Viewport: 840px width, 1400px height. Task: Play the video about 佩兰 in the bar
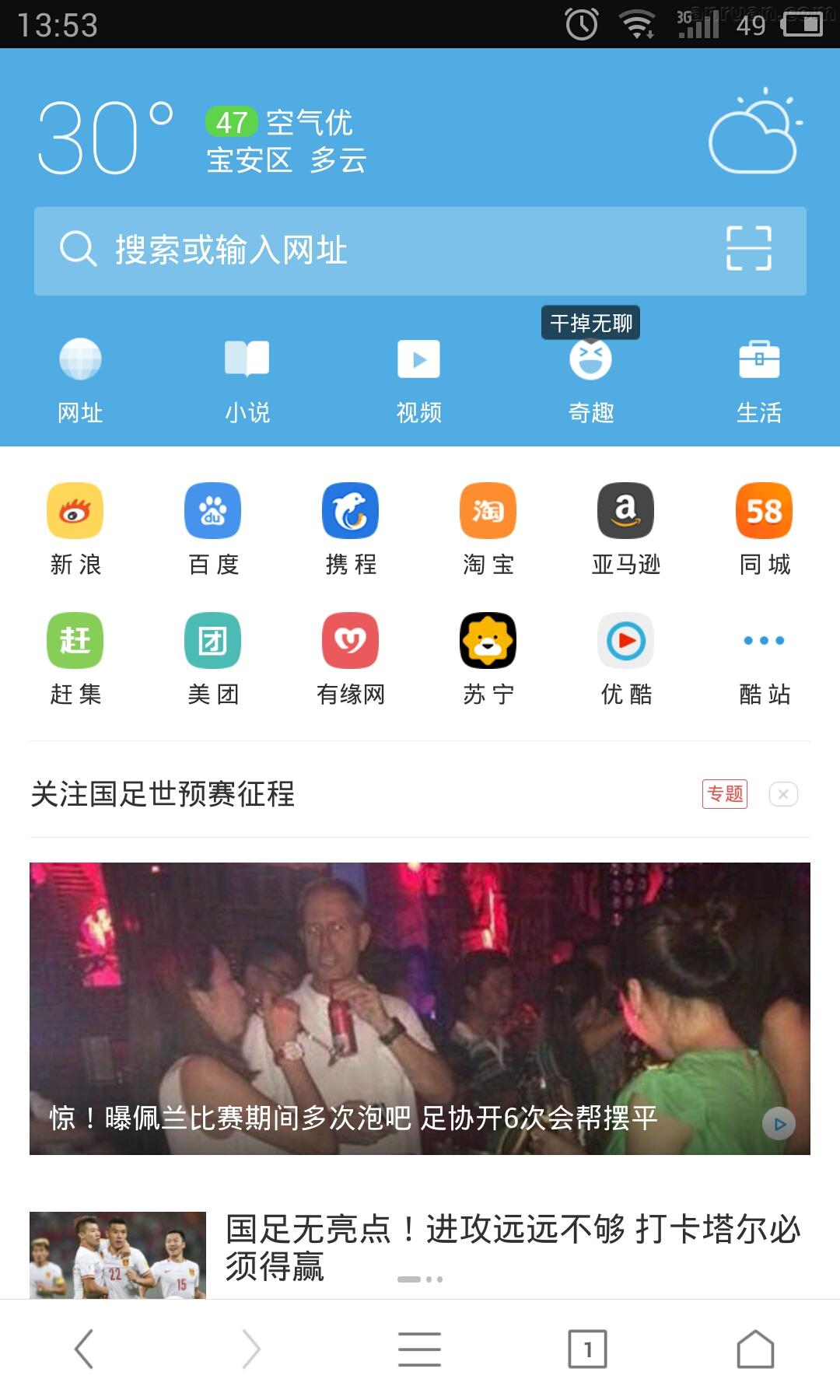point(777,1122)
